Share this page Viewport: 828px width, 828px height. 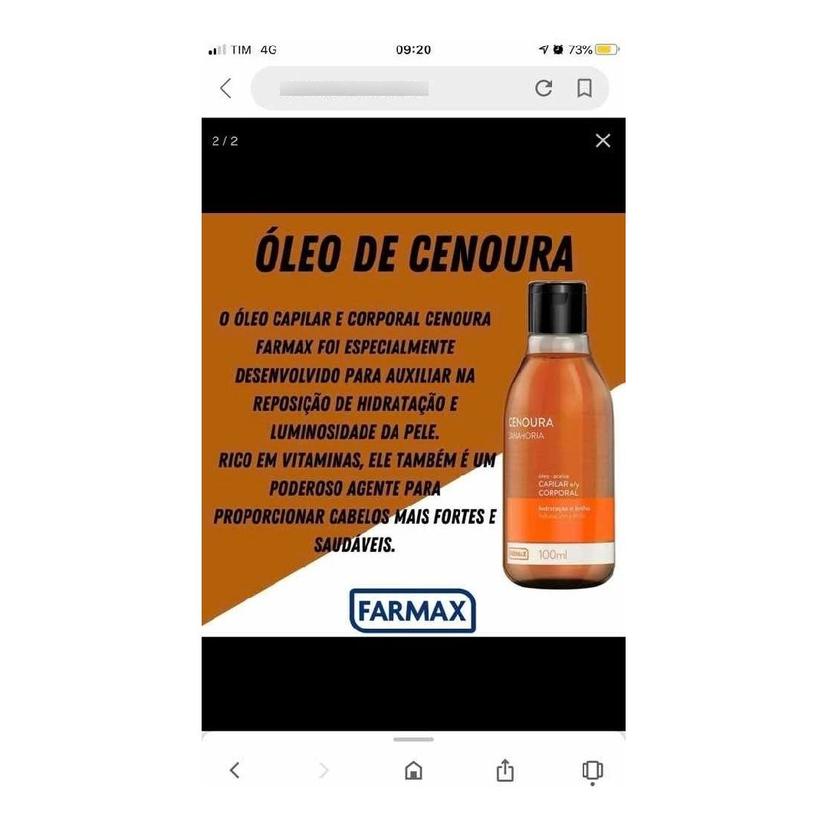pyautogui.click(x=505, y=770)
